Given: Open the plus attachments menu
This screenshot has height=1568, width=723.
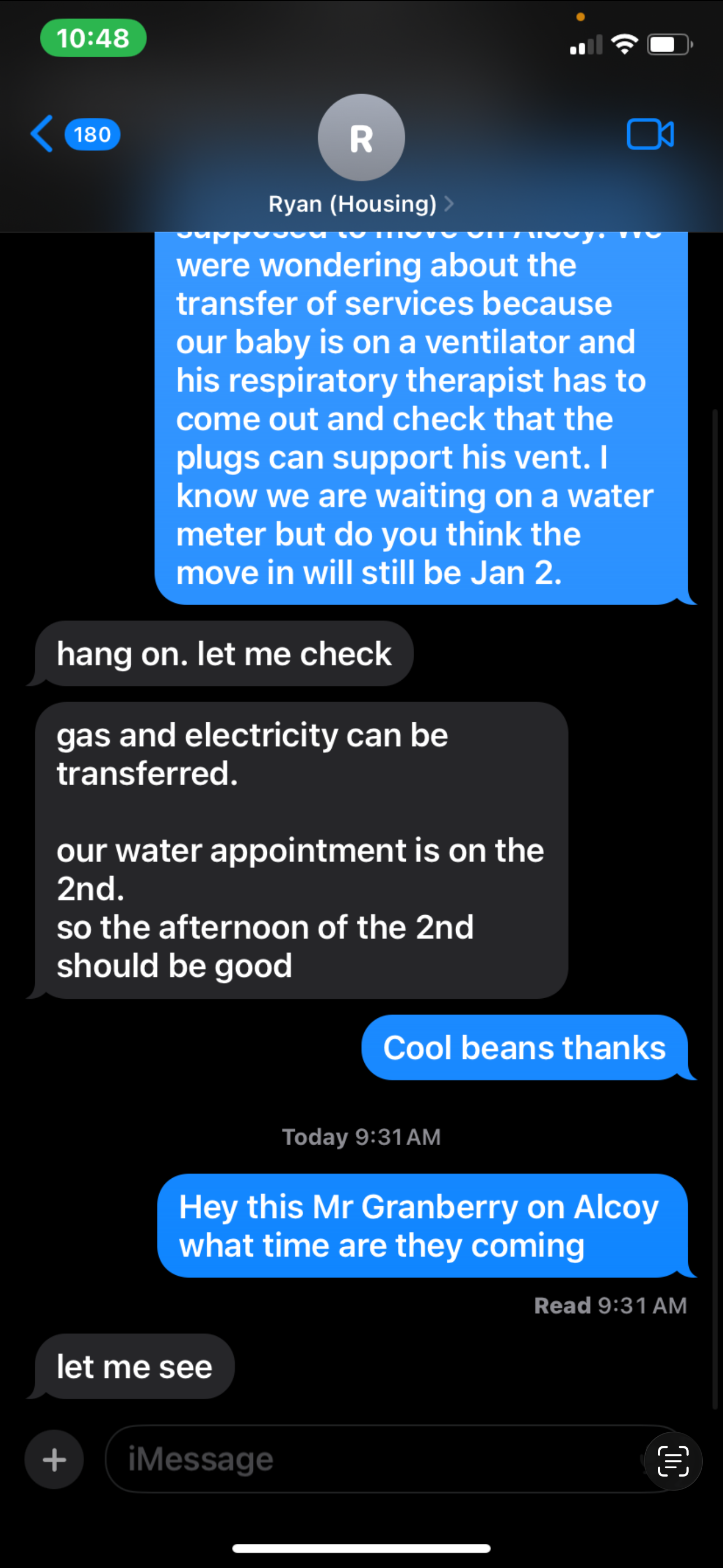Looking at the screenshot, I should coord(54,1459).
